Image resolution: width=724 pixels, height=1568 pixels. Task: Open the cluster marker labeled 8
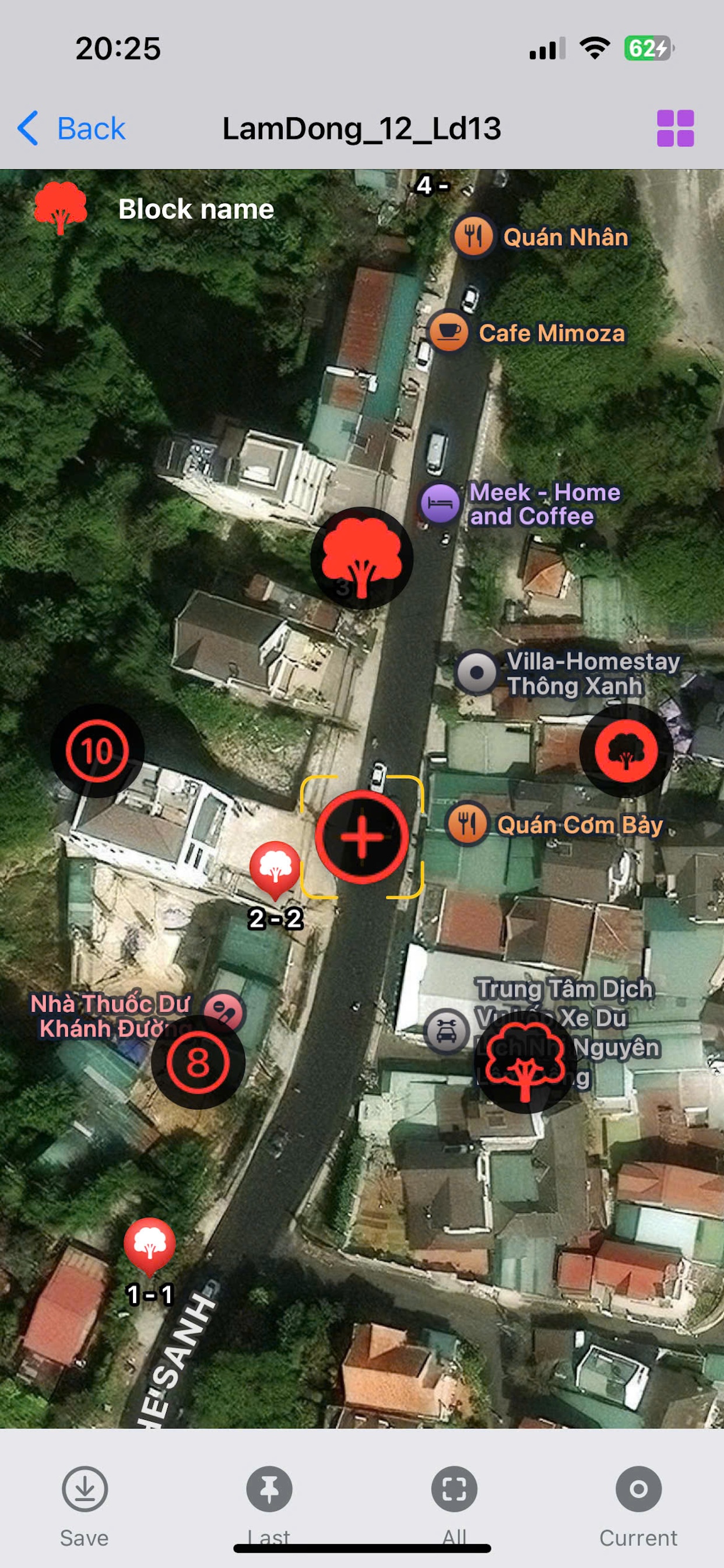[198, 1062]
